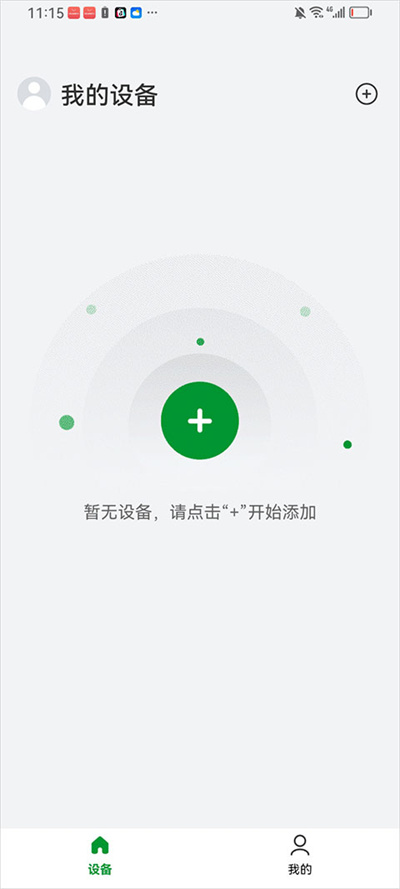Screen dimensions: 400x889
Task: Tap the large green plus button
Action: click(200, 421)
